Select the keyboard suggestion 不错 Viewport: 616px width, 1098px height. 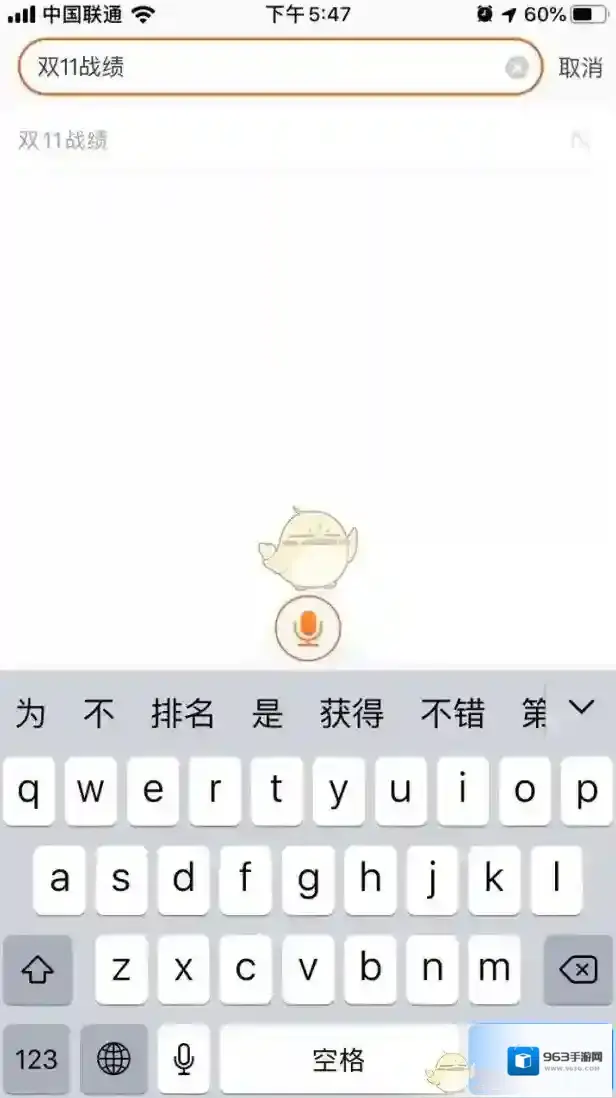(452, 713)
